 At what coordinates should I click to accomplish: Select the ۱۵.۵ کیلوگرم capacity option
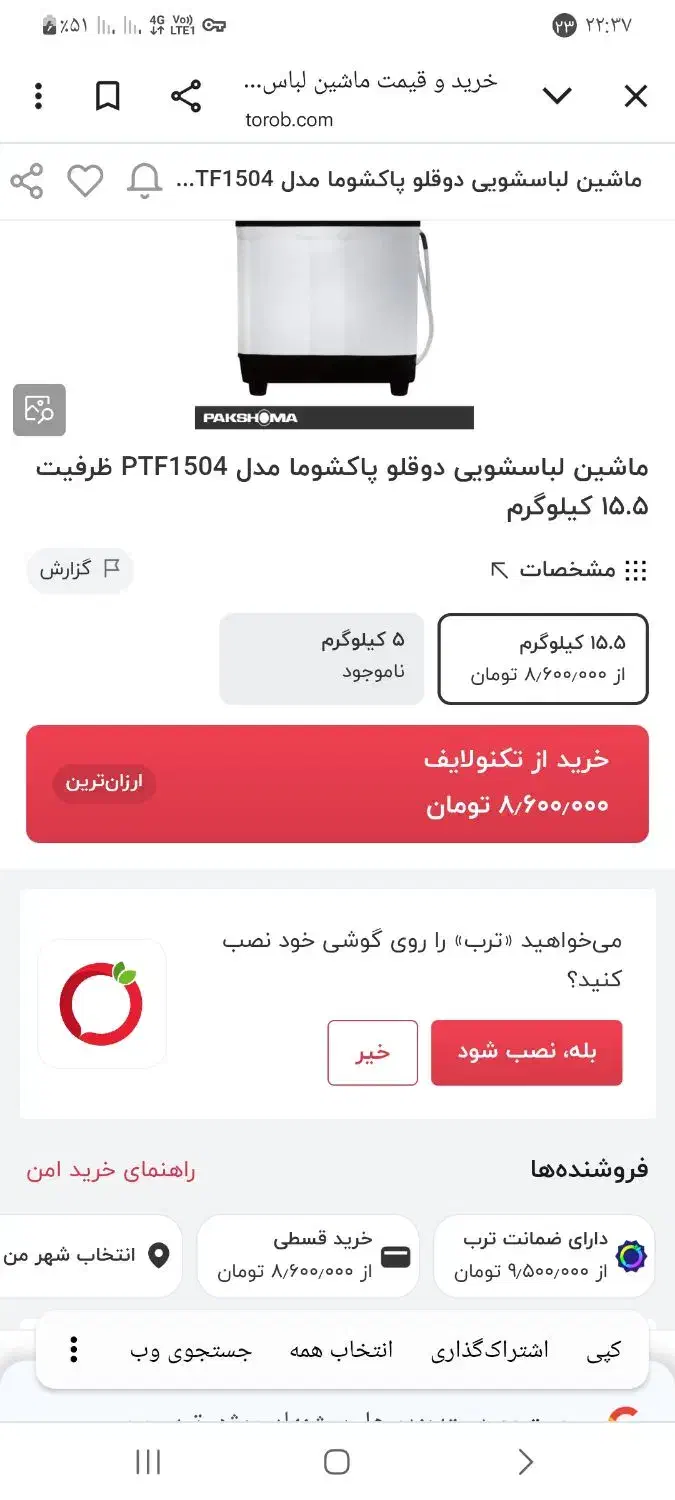pyautogui.click(x=544, y=658)
